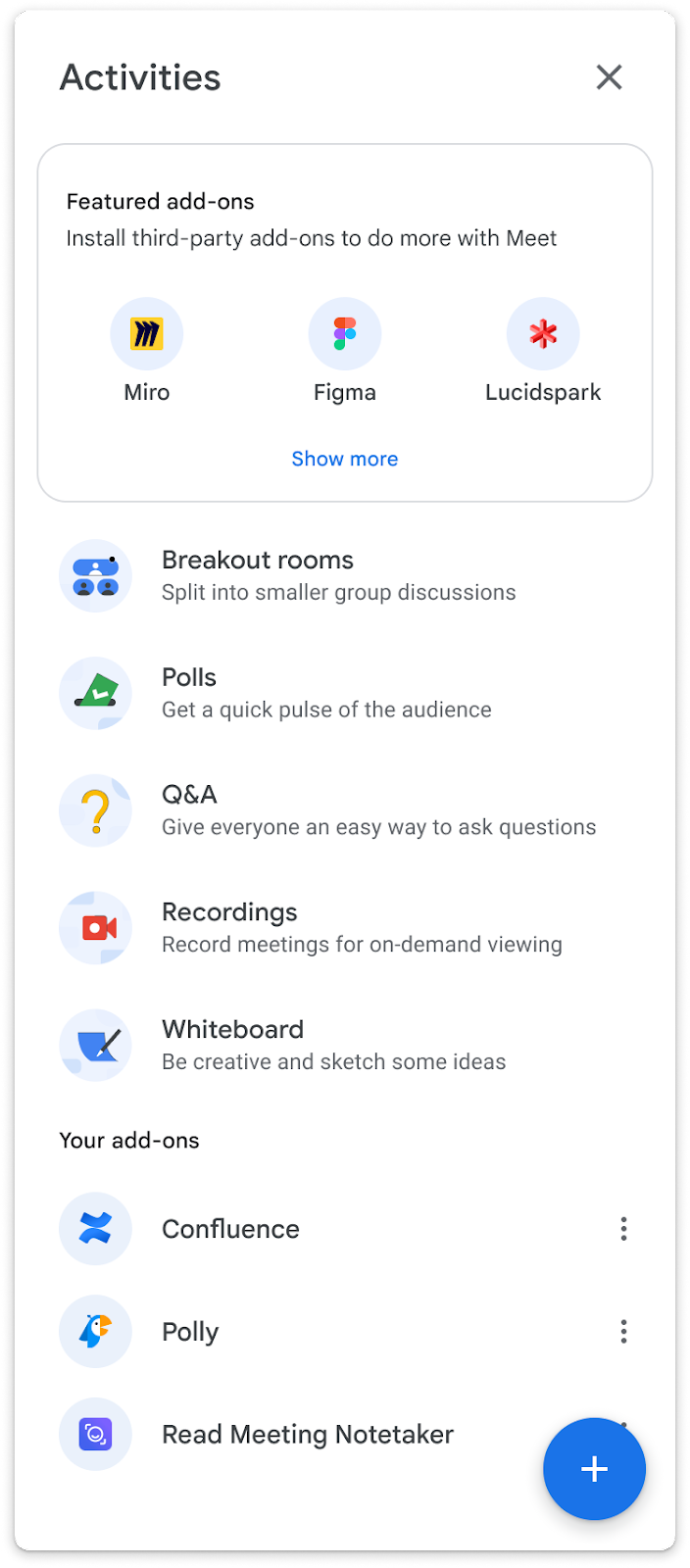690x1568 pixels.
Task: Tap the Show more link
Action: tap(345, 459)
